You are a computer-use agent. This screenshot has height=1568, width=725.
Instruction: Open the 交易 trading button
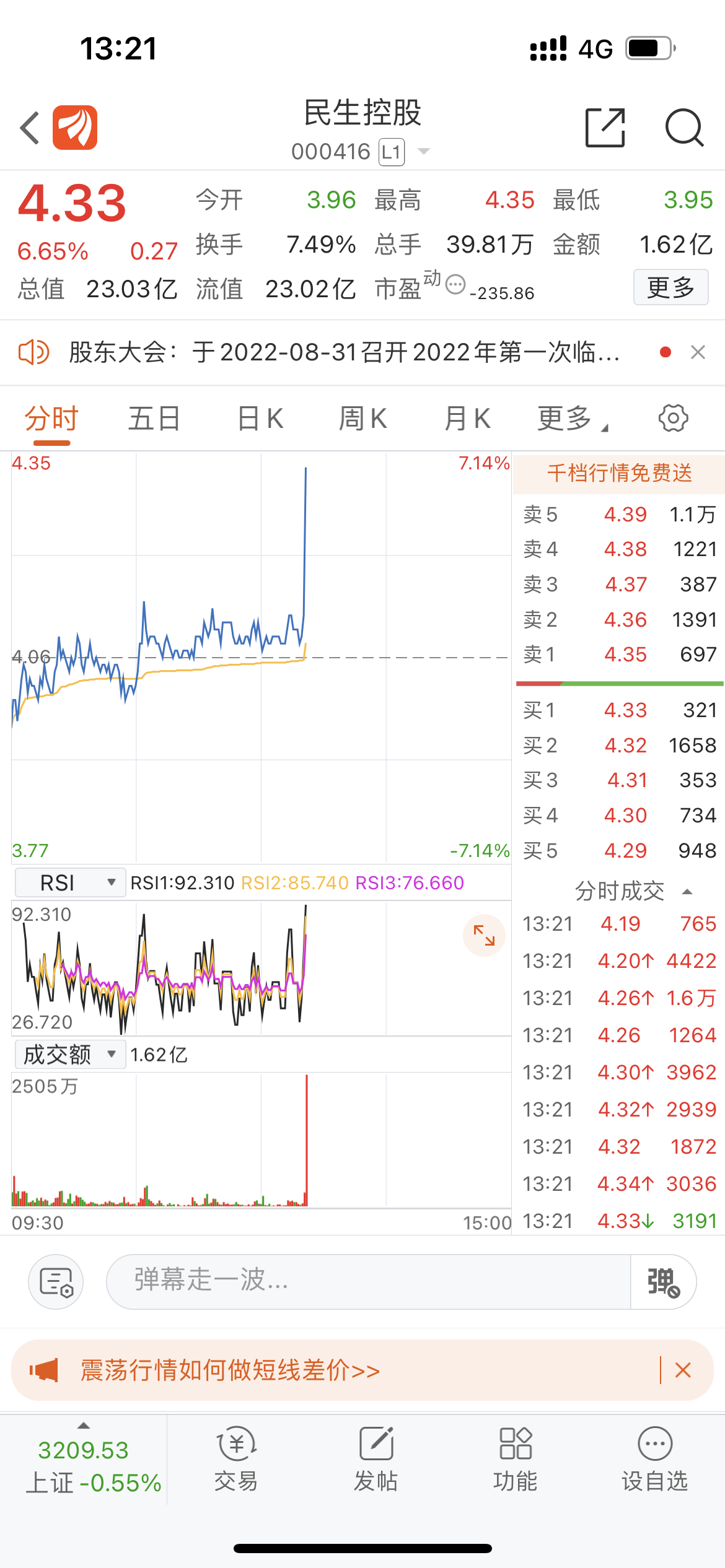click(236, 1460)
